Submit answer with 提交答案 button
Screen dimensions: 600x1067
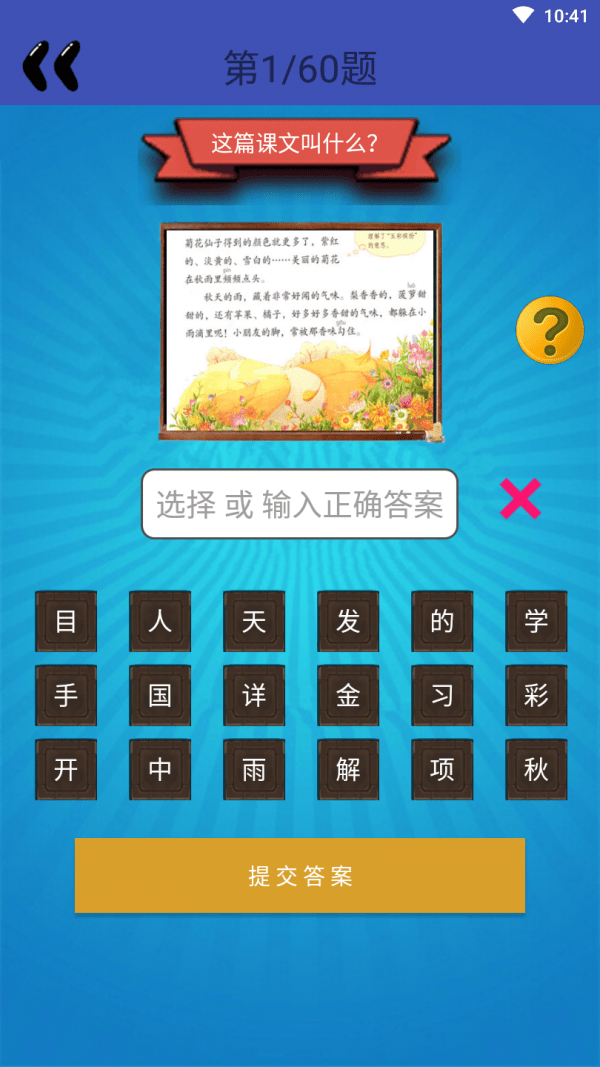(x=299, y=875)
